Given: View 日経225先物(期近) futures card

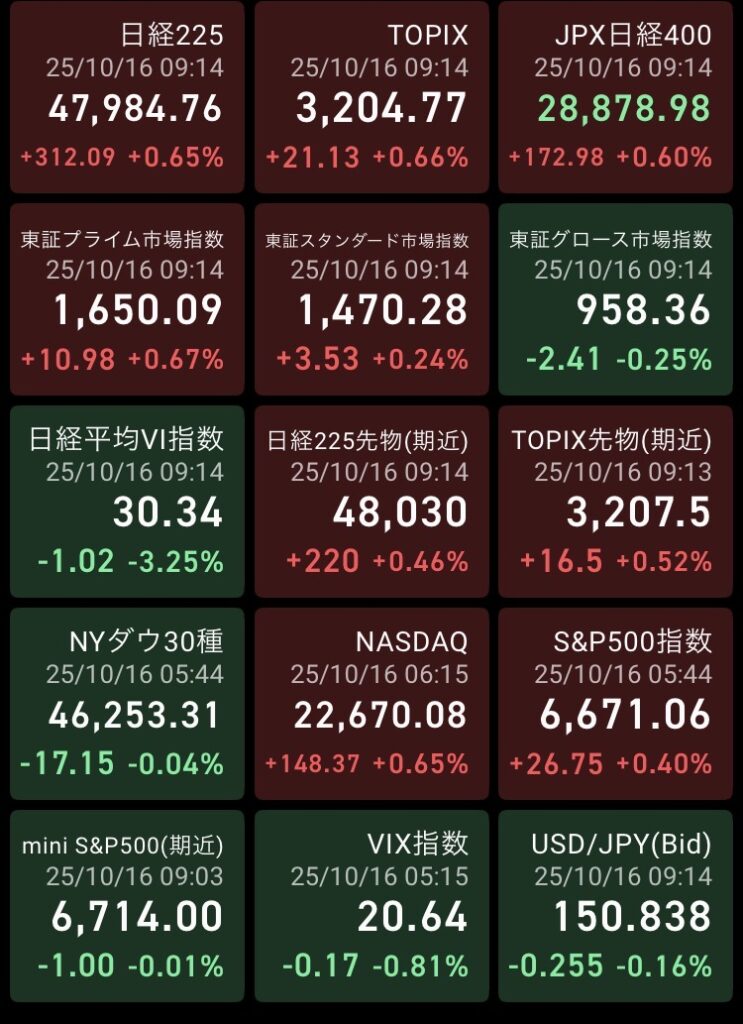Looking at the screenshot, I should [x=371, y=501].
